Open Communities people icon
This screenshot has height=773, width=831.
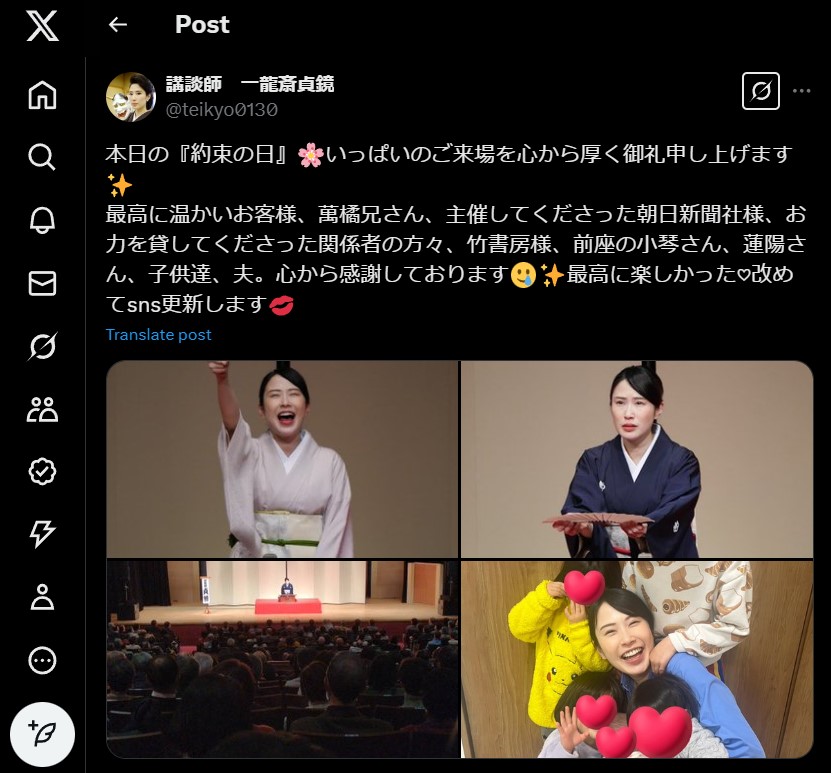(x=42, y=409)
